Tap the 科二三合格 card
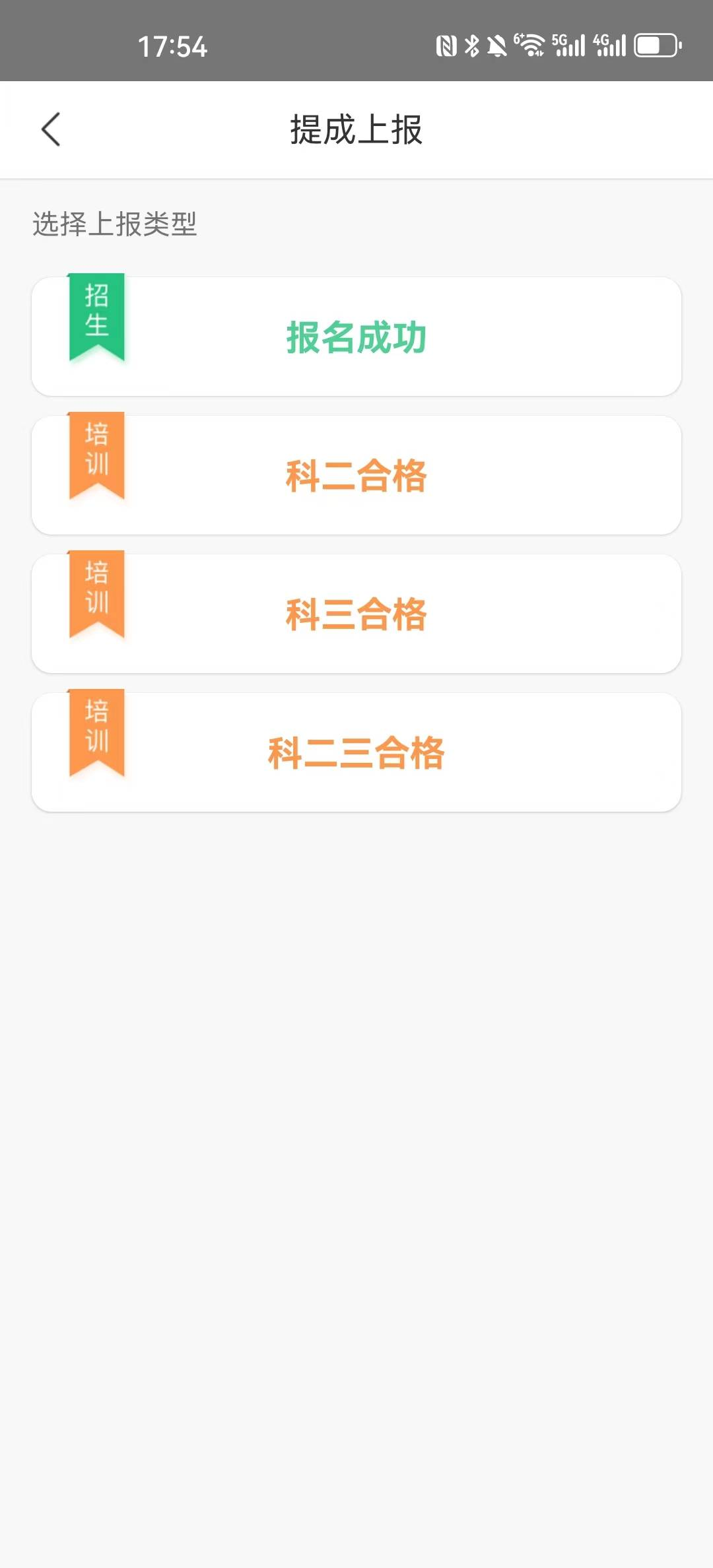This screenshot has height=1568, width=713. click(x=356, y=752)
